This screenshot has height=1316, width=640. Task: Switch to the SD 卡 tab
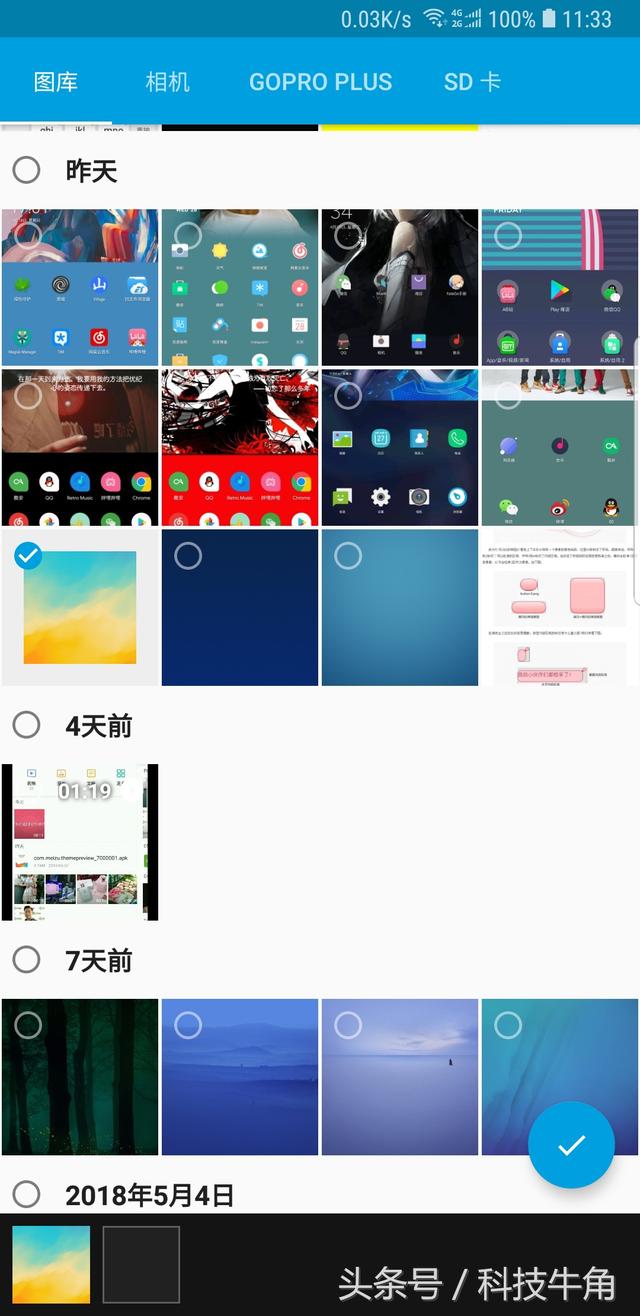[472, 82]
